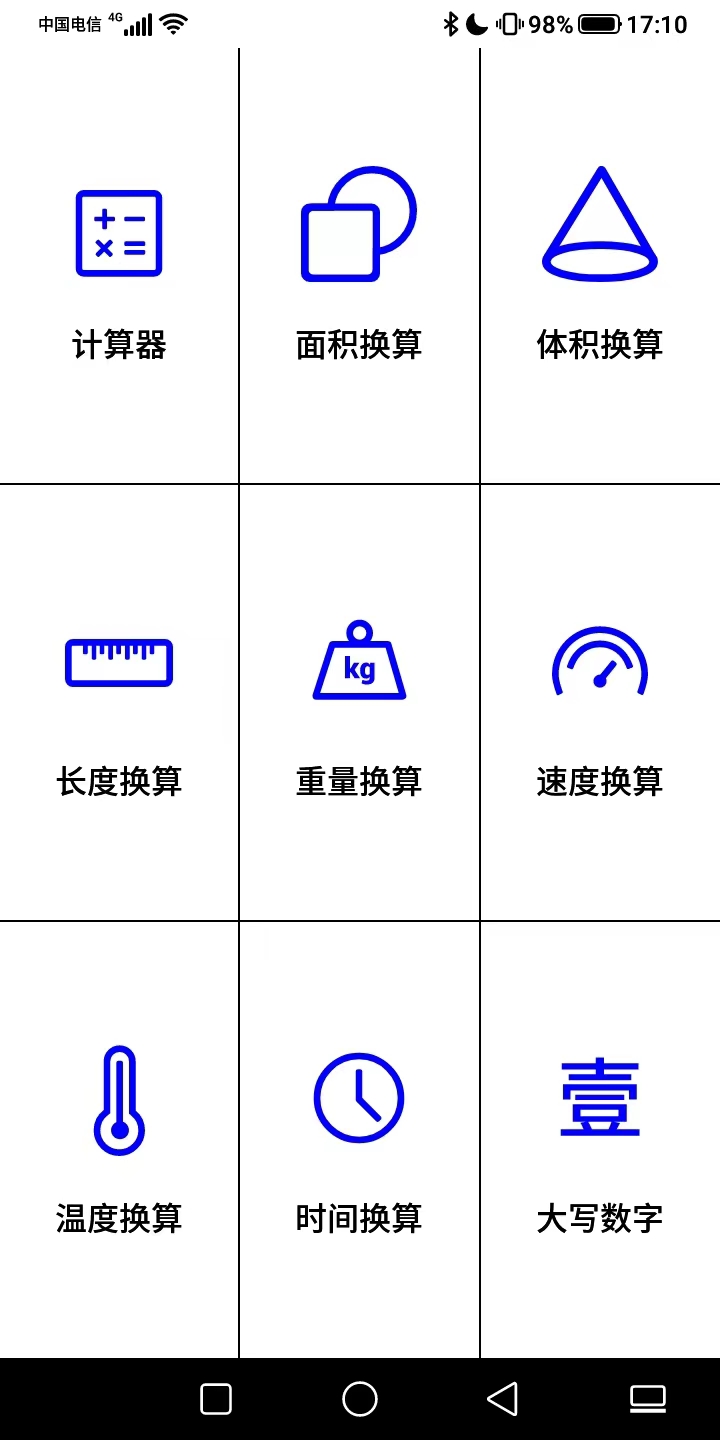Tap the rightmost screenshot navigation button
Screen dimensions: 720x1440
[x=648, y=1397]
